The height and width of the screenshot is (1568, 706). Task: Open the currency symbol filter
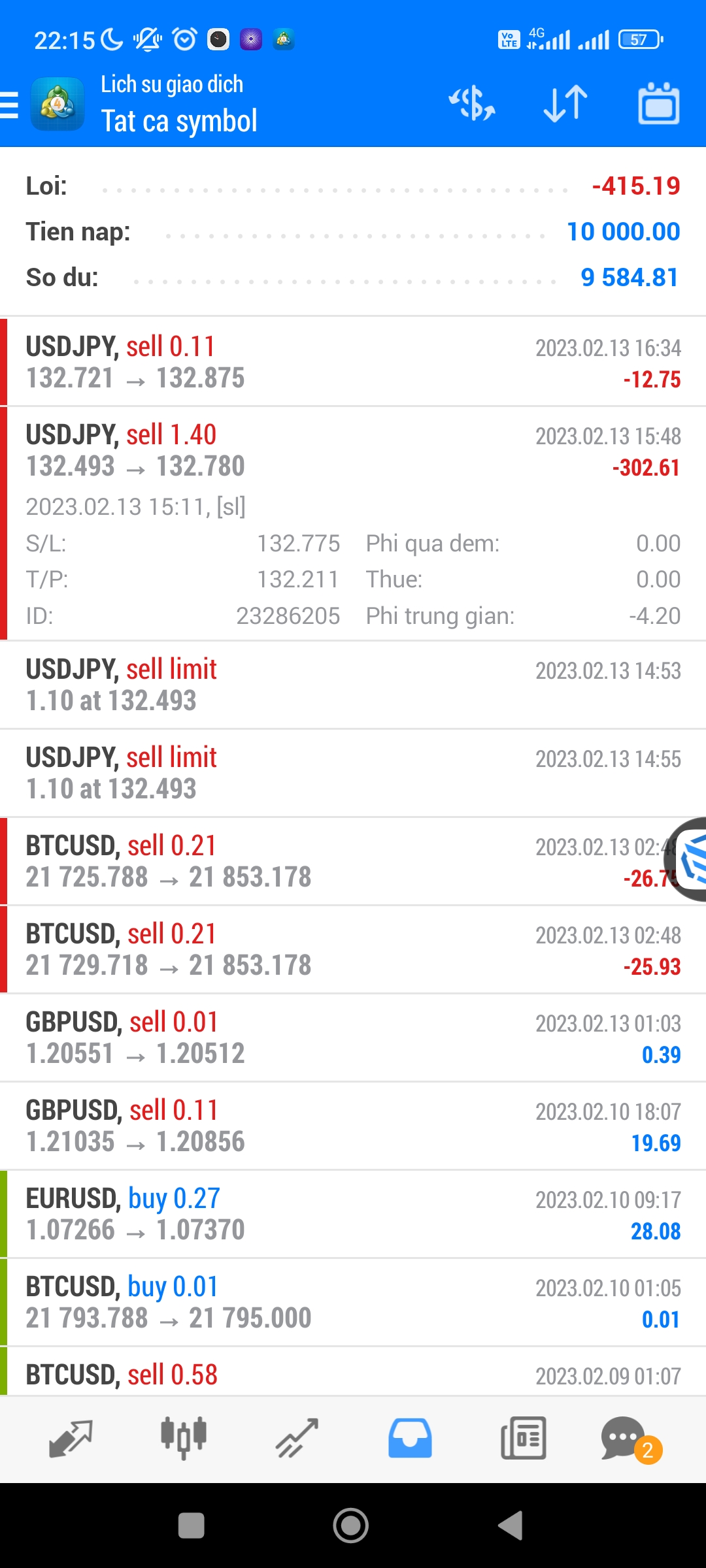click(x=471, y=104)
